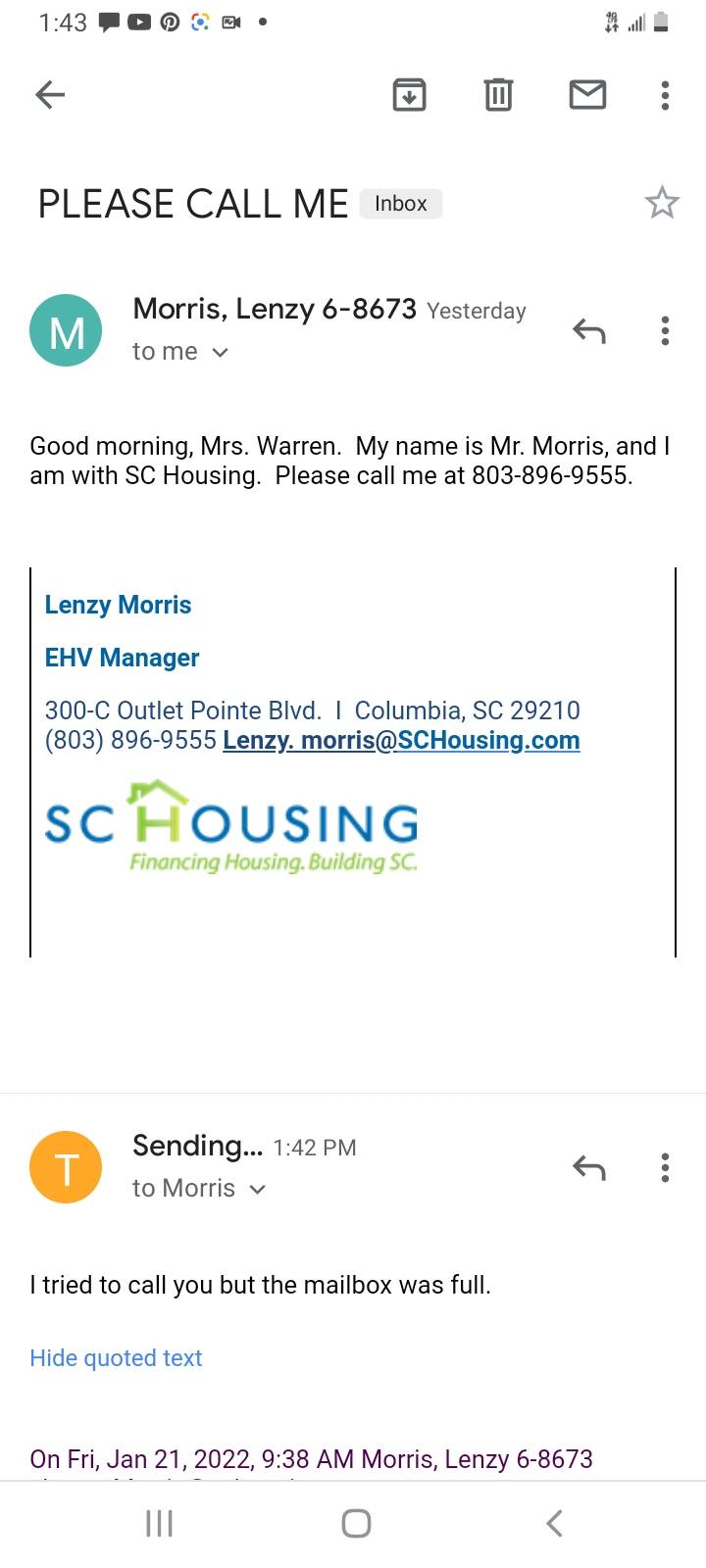This screenshot has width=706, height=1568.
Task: Open the top app bar overflow menu
Action: [x=665, y=95]
